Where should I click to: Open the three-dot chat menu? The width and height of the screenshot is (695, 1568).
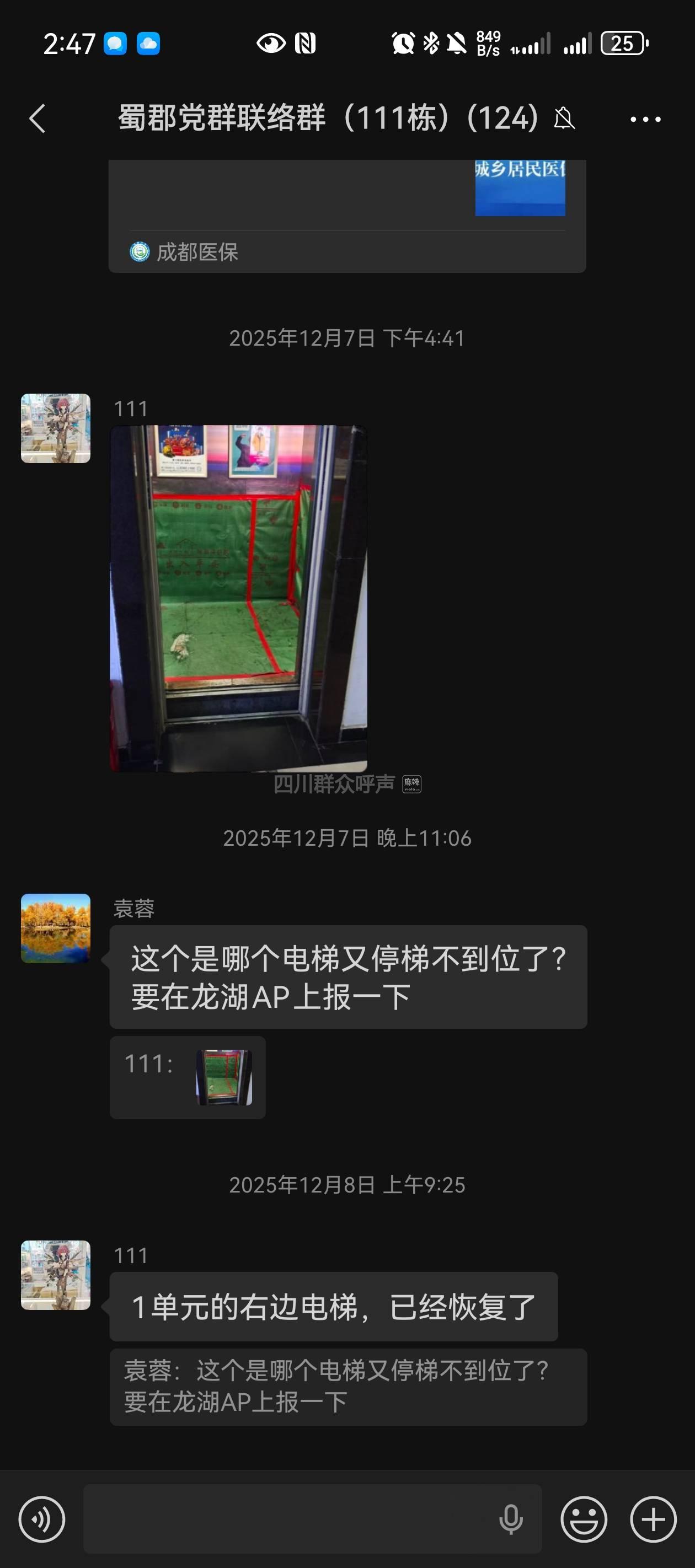645,119
